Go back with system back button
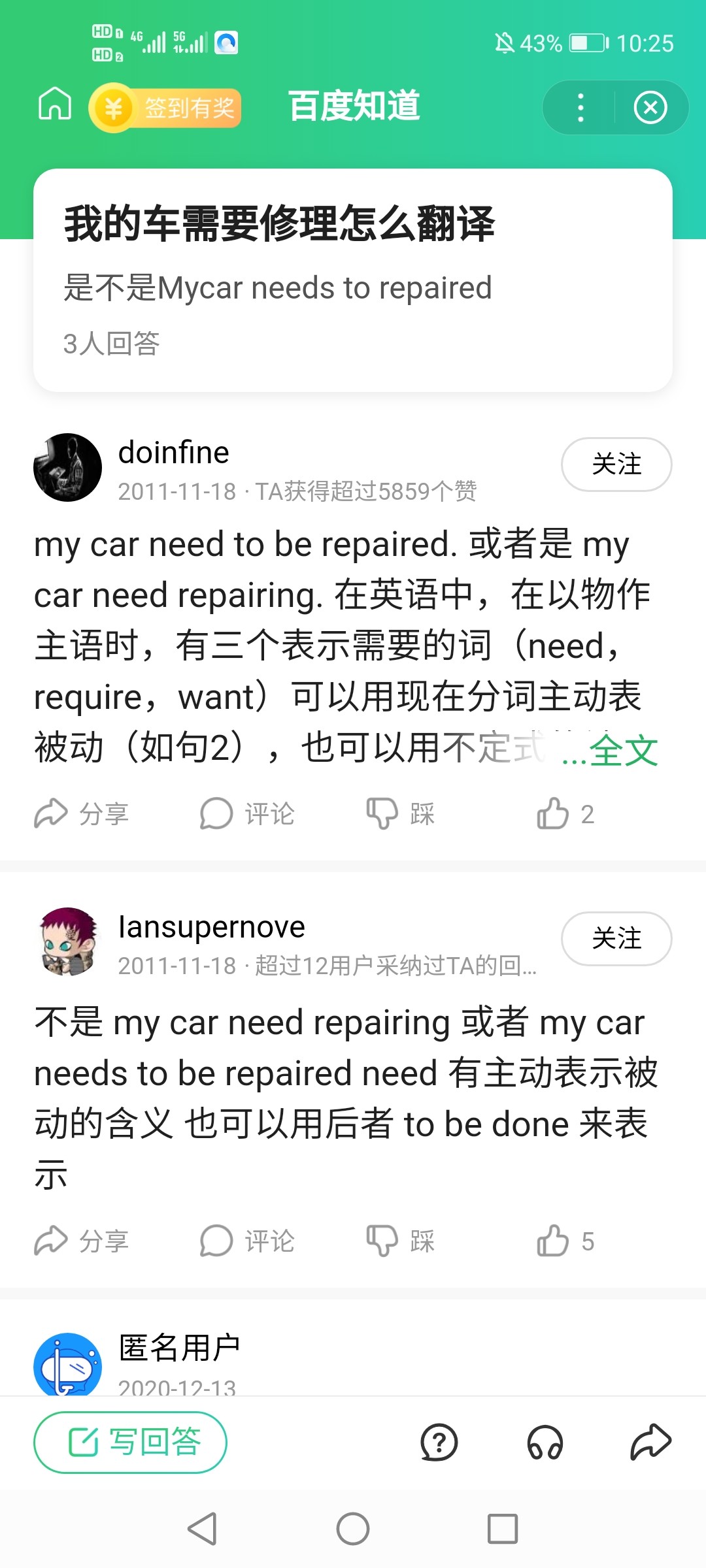The height and width of the screenshot is (1568, 706). 202,1529
